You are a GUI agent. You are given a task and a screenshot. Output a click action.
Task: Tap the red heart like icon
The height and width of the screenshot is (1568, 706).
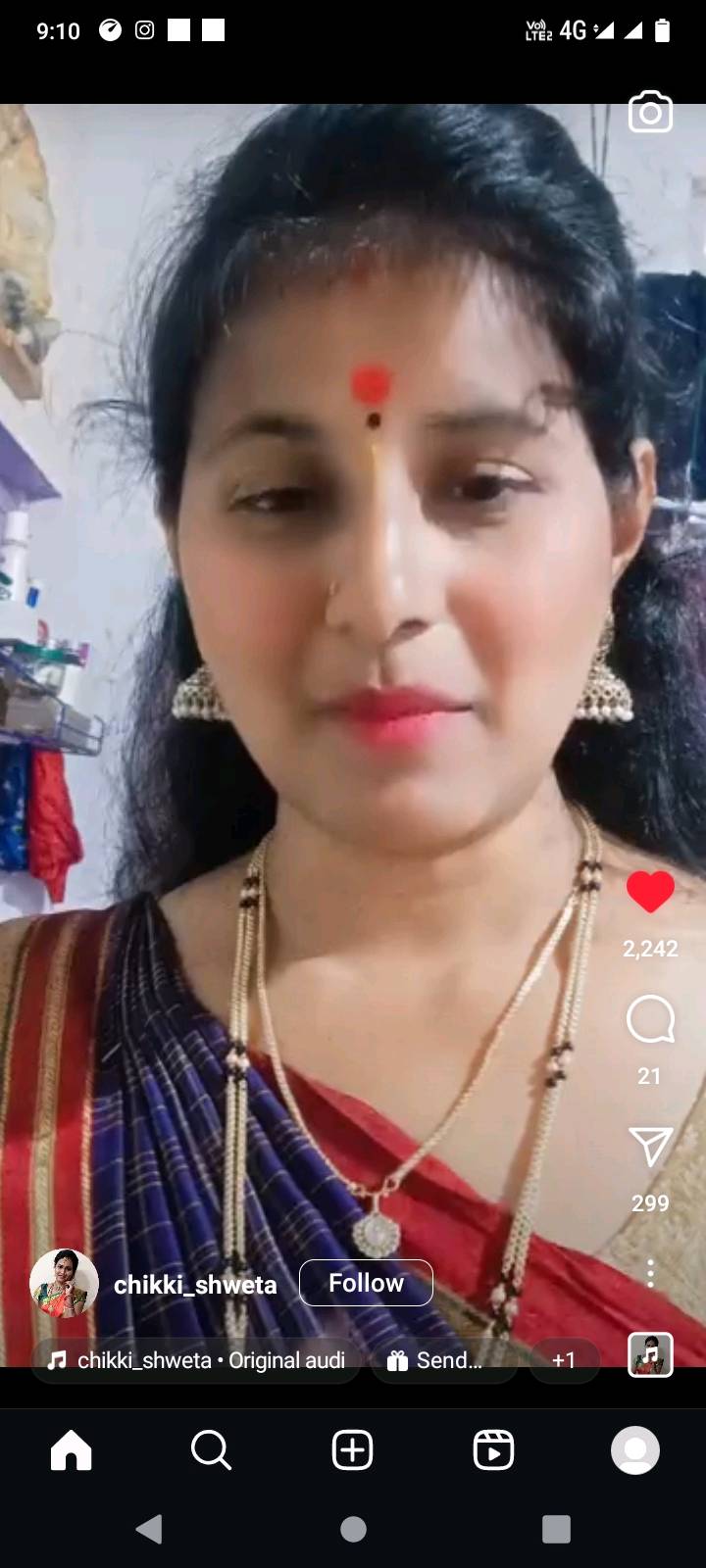pyautogui.click(x=650, y=892)
